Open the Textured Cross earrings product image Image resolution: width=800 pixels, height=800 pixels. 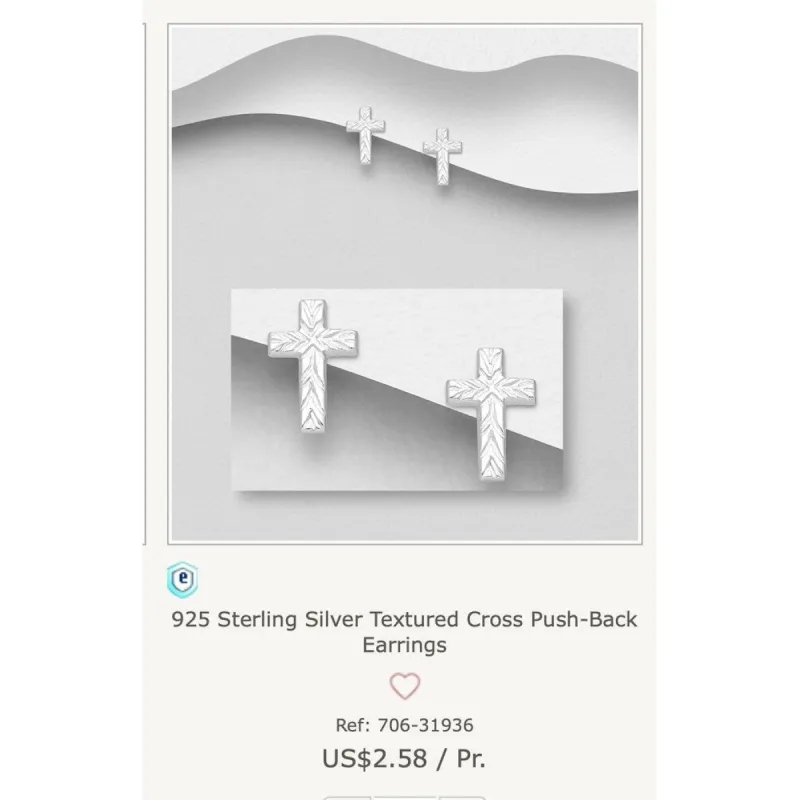click(404, 285)
